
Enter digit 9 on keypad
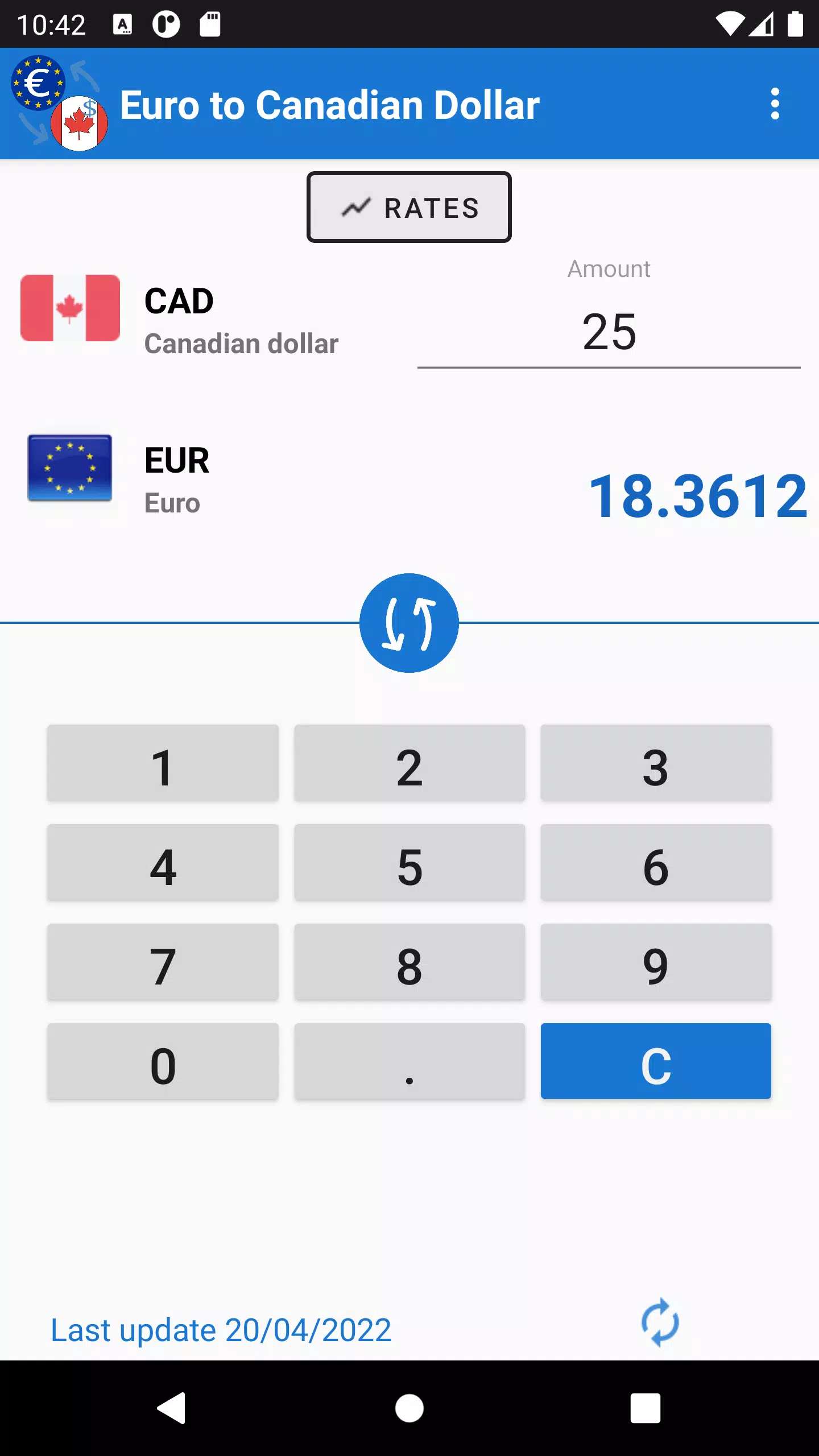[x=655, y=962]
